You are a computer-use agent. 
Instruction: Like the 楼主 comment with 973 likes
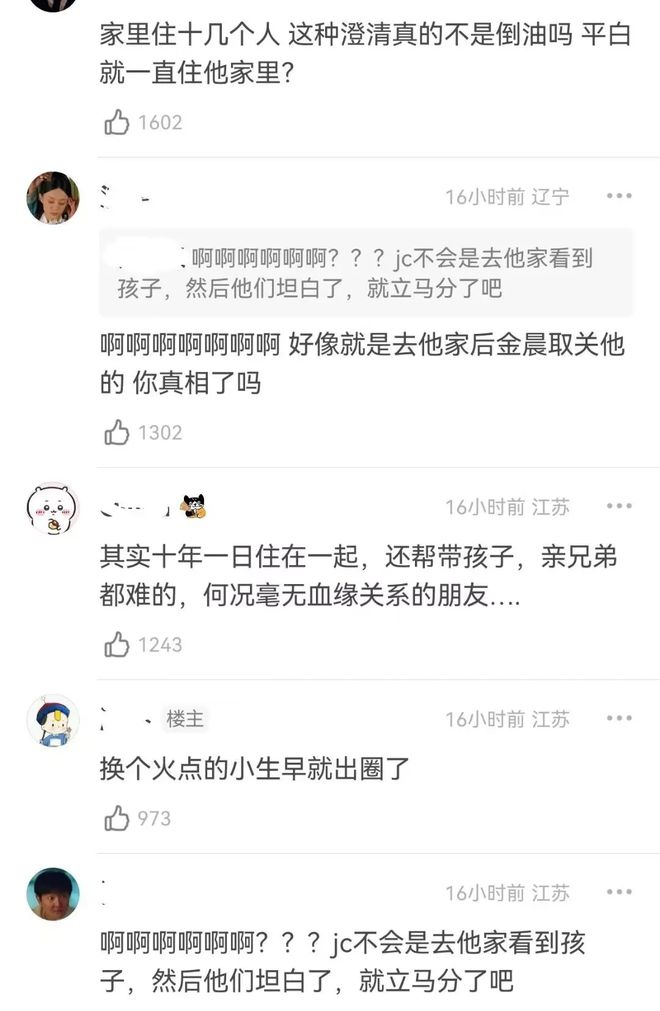[x=118, y=819]
